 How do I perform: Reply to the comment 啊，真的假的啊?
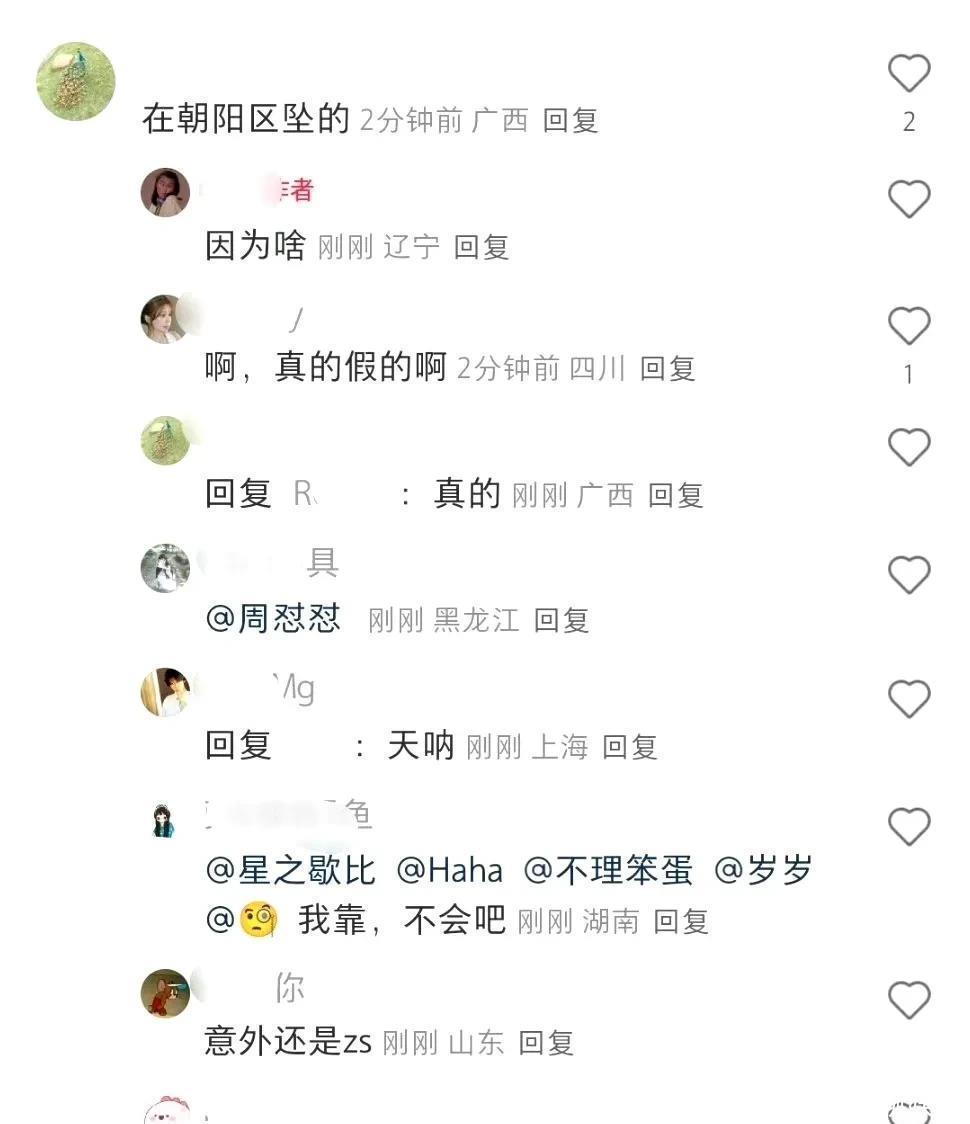pyautogui.click(x=667, y=369)
